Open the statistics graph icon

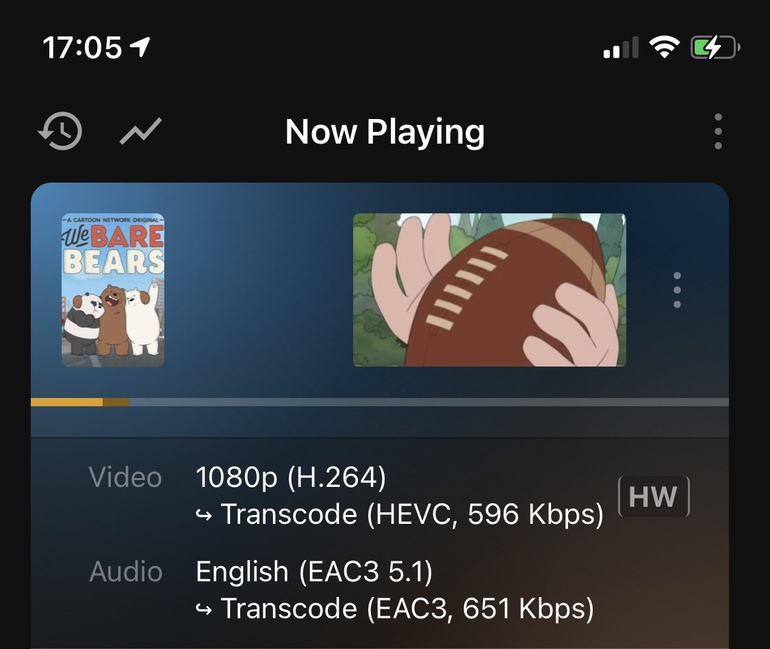click(x=141, y=132)
